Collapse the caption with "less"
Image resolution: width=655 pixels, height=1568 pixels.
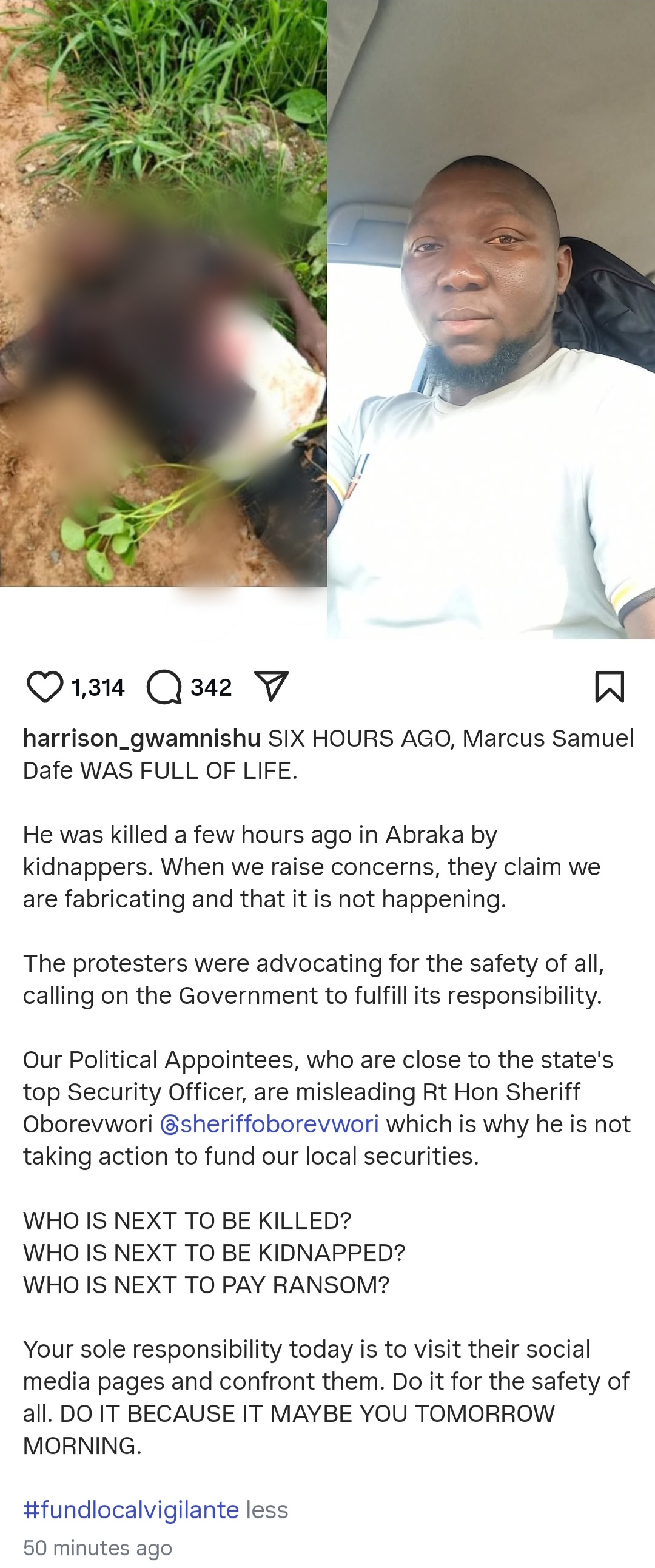click(267, 1510)
